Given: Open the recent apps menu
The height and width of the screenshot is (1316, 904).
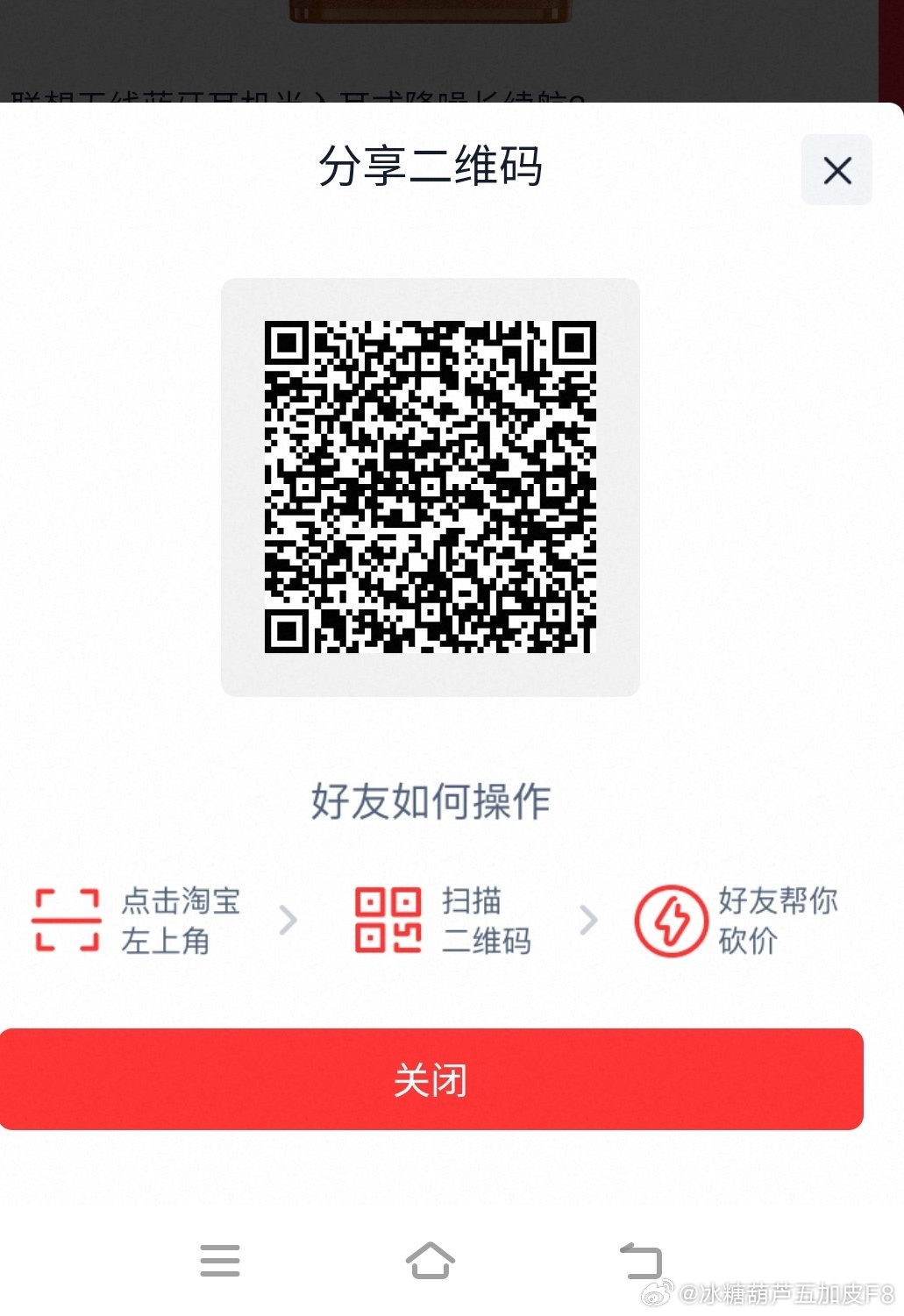Looking at the screenshot, I should pyautogui.click(x=219, y=1261).
